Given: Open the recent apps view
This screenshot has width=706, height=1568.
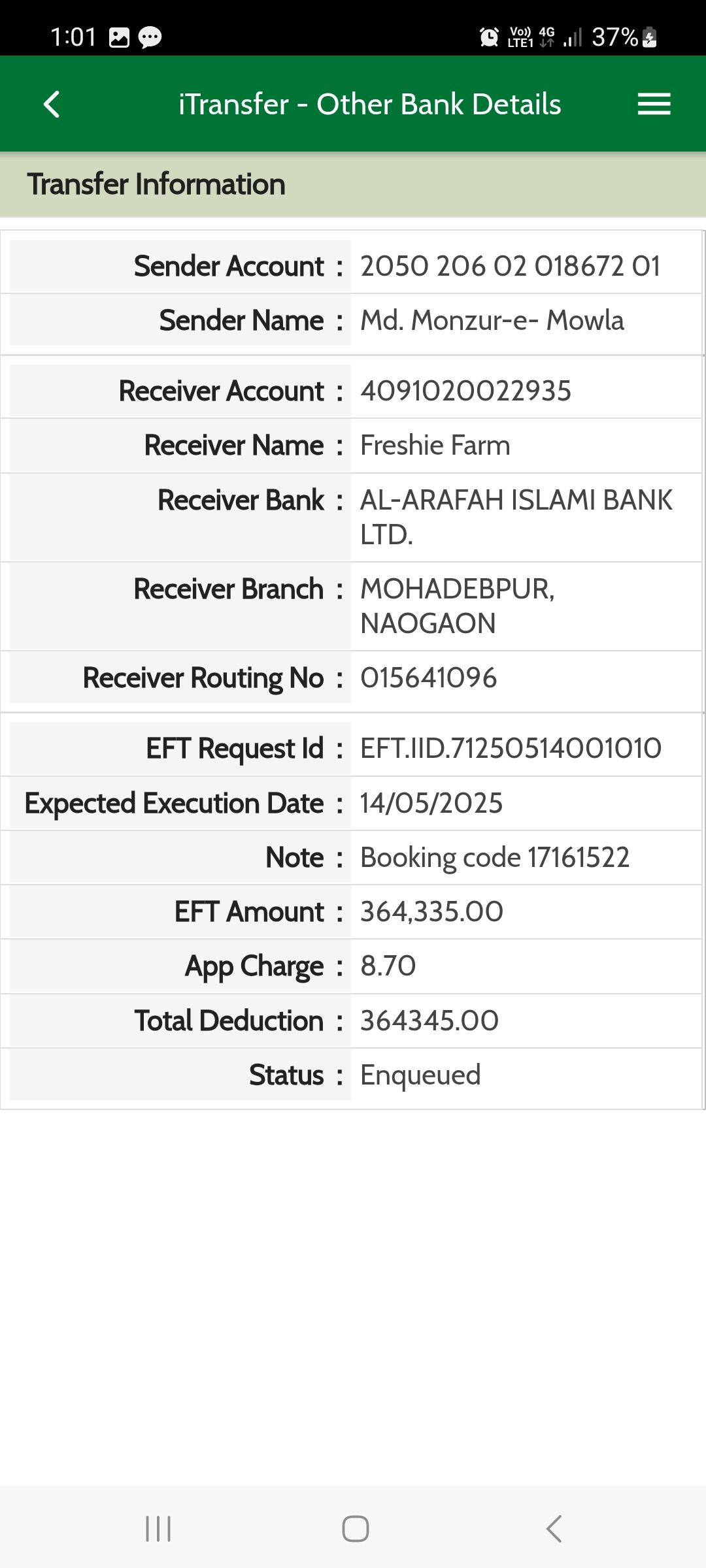Looking at the screenshot, I should 158,1528.
